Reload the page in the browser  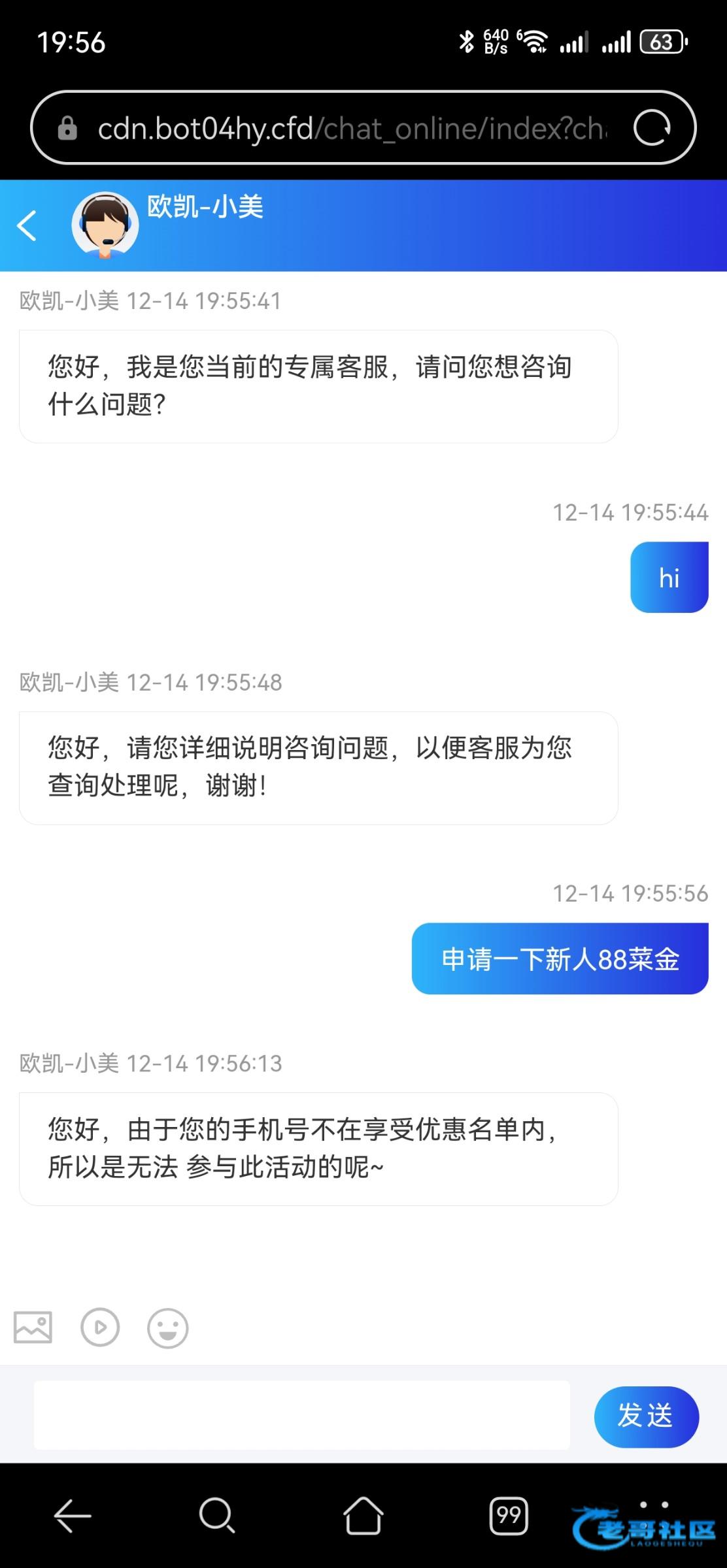pyautogui.click(x=651, y=128)
